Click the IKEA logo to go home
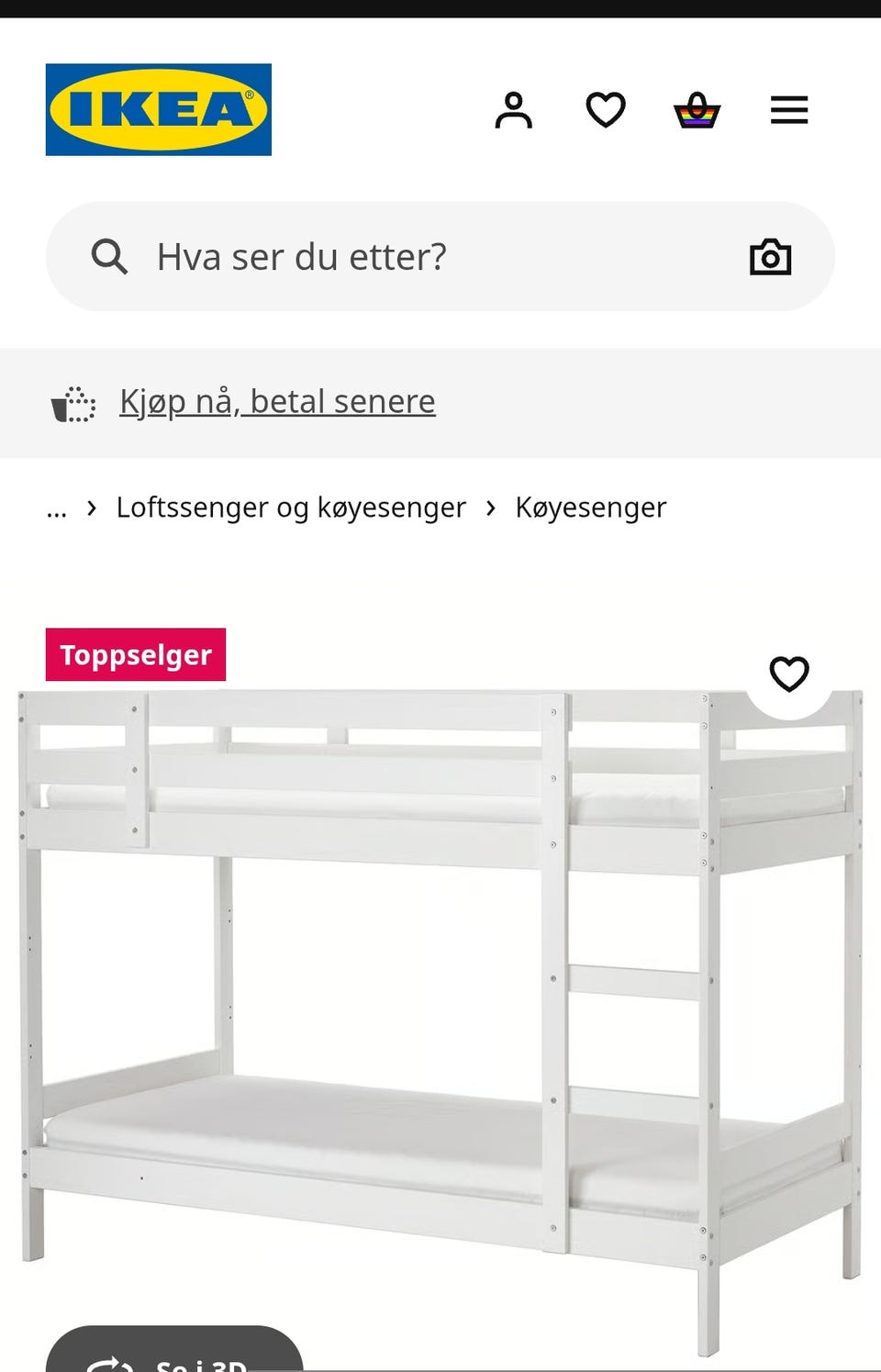 (x=158, y=109)
